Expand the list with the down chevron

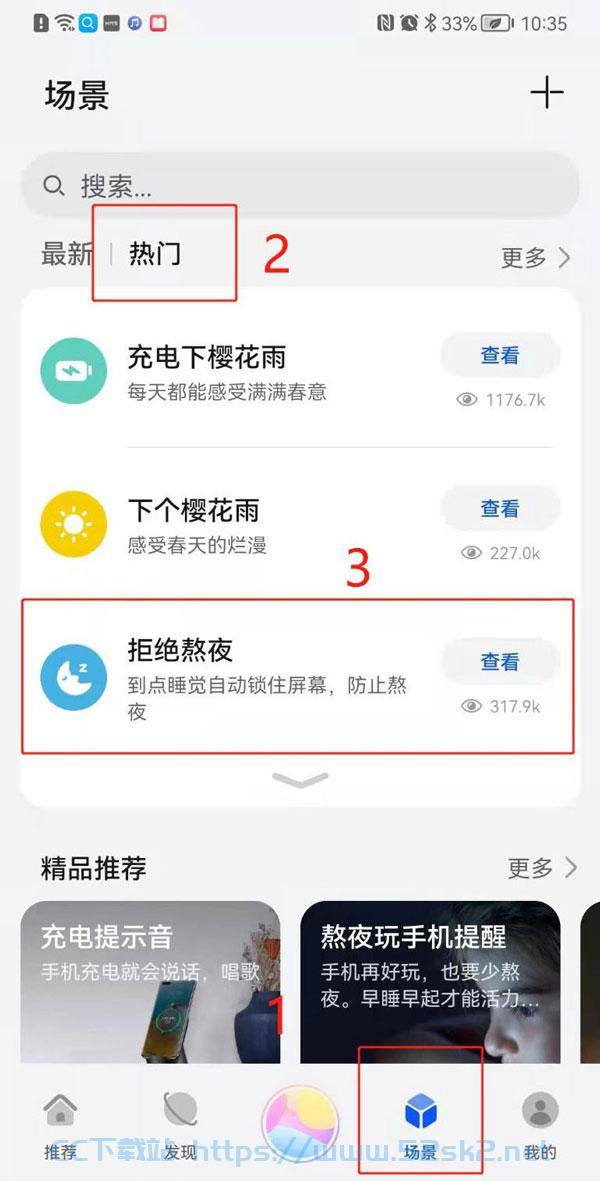click(x=300, y=780)
